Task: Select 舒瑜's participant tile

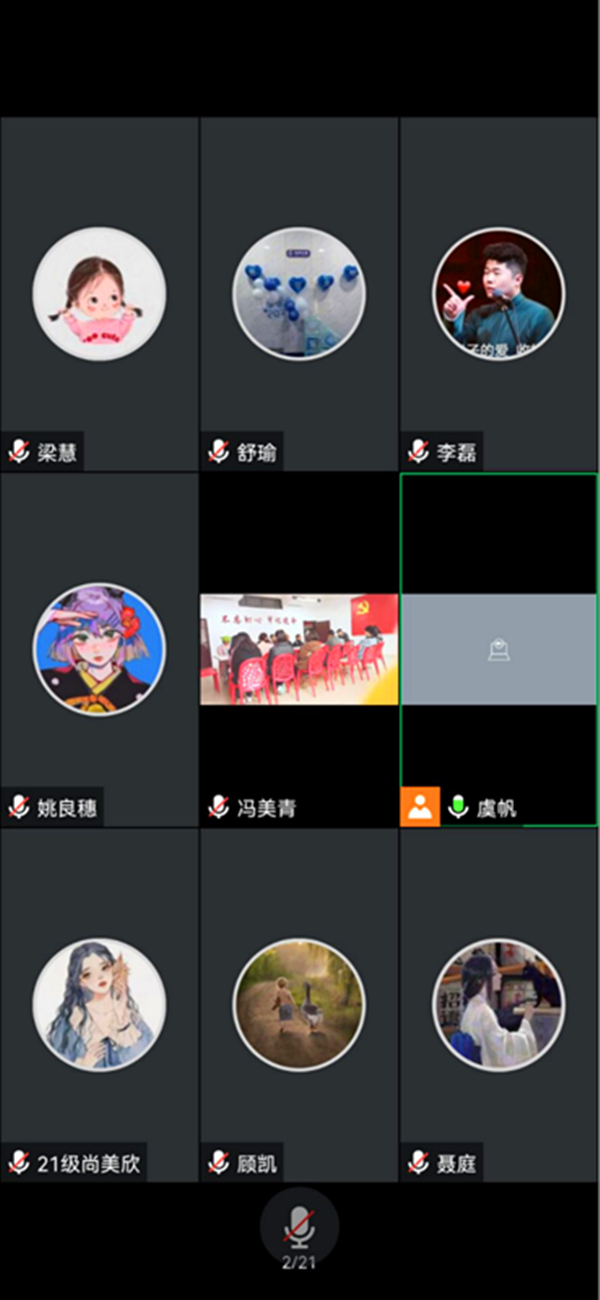Action: [299, 294]
